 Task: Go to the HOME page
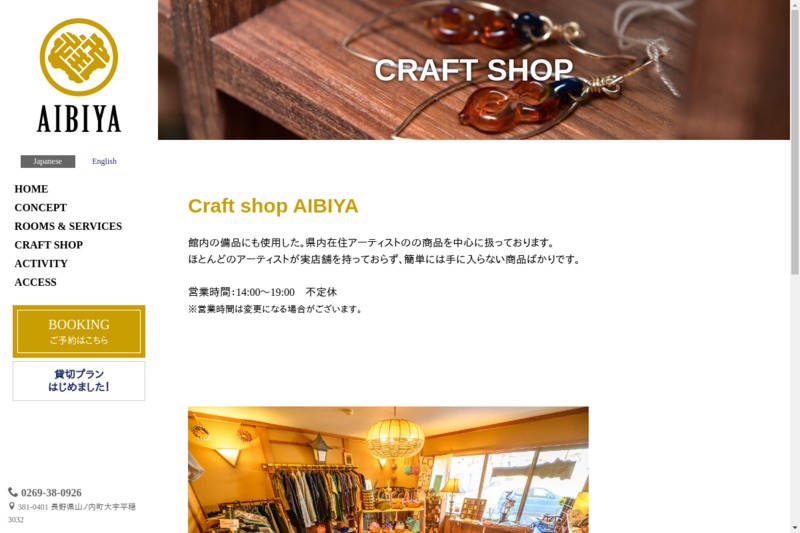click(31, 189)
